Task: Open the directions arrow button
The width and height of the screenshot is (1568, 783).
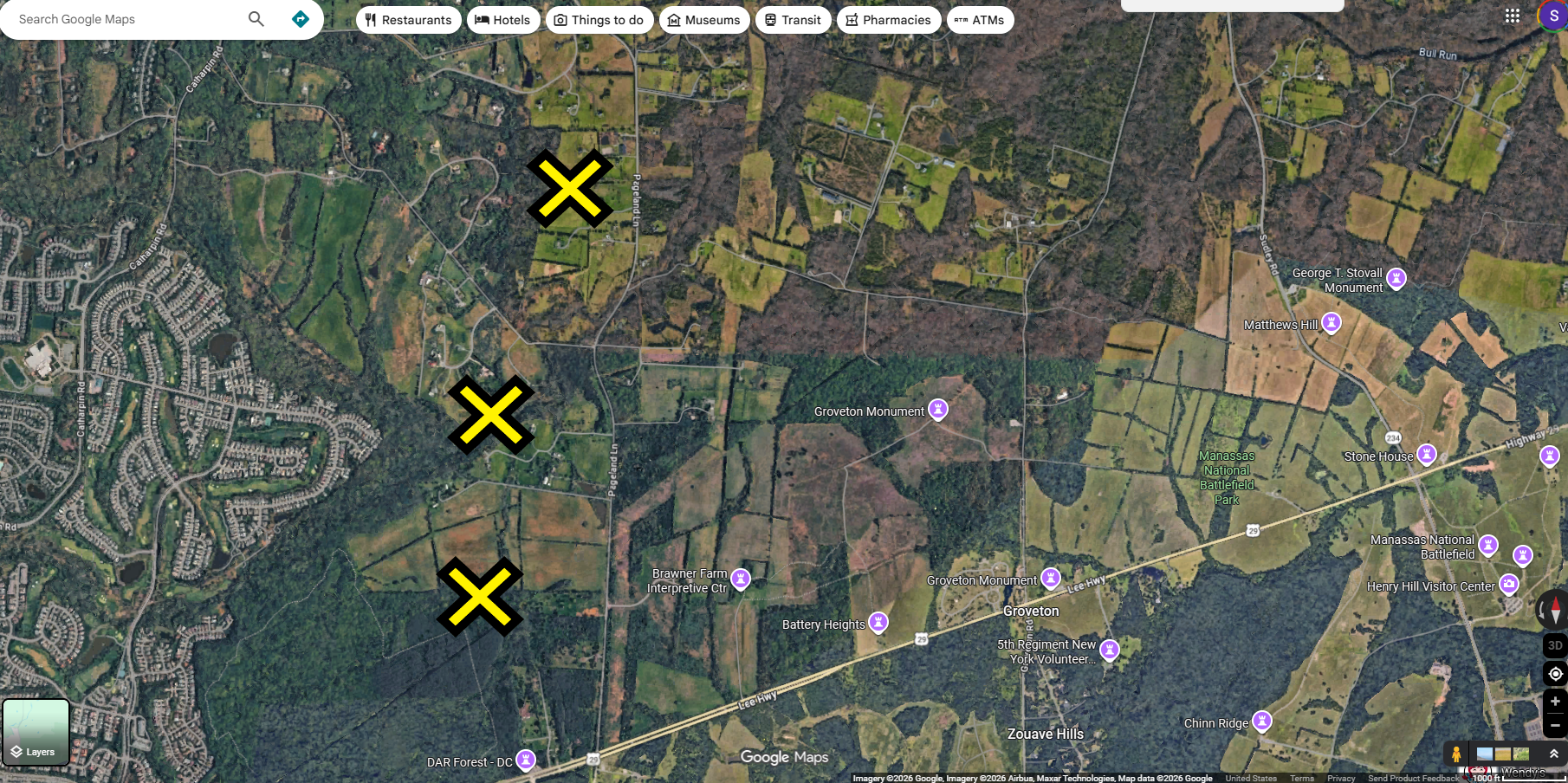Action: [301, 19]
